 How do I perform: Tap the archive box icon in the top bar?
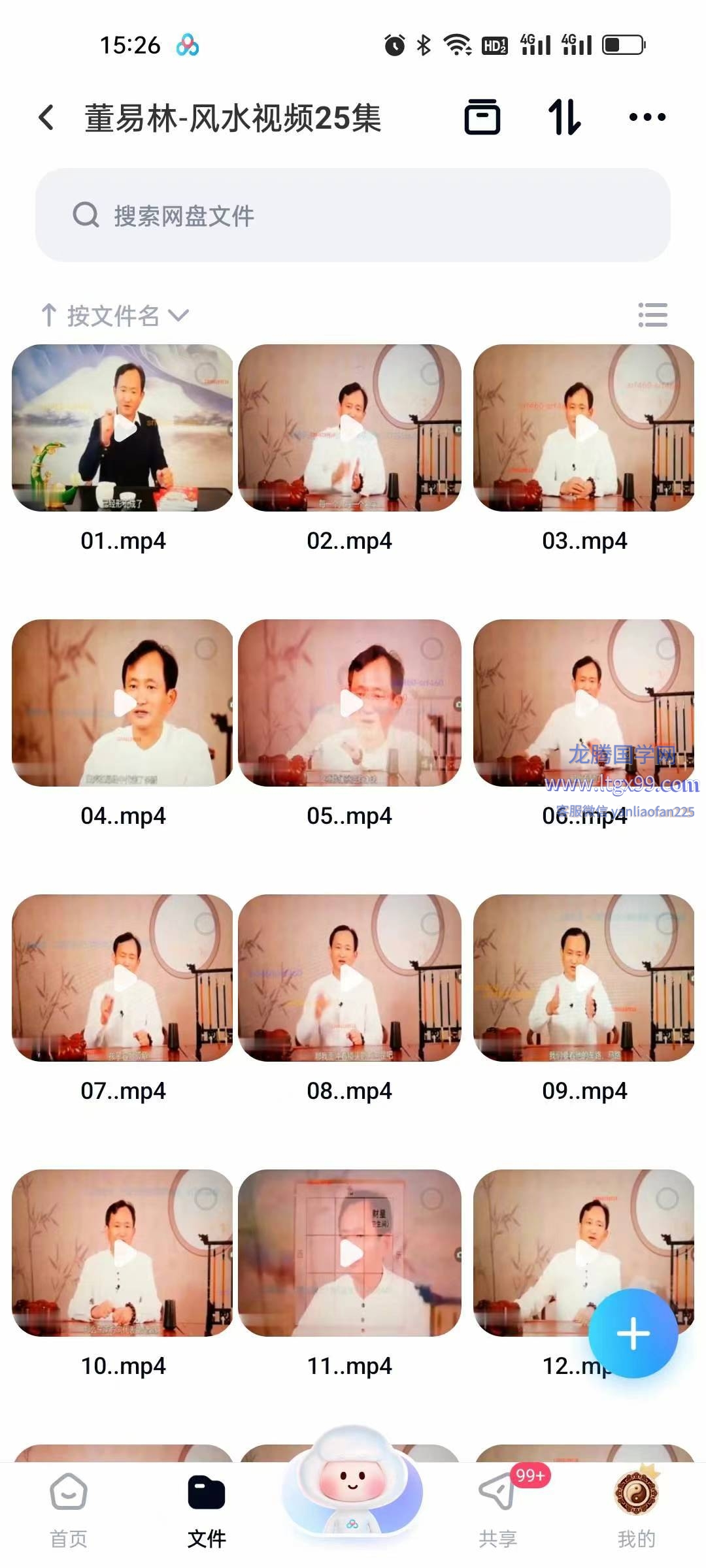click(x=482, y=118)
